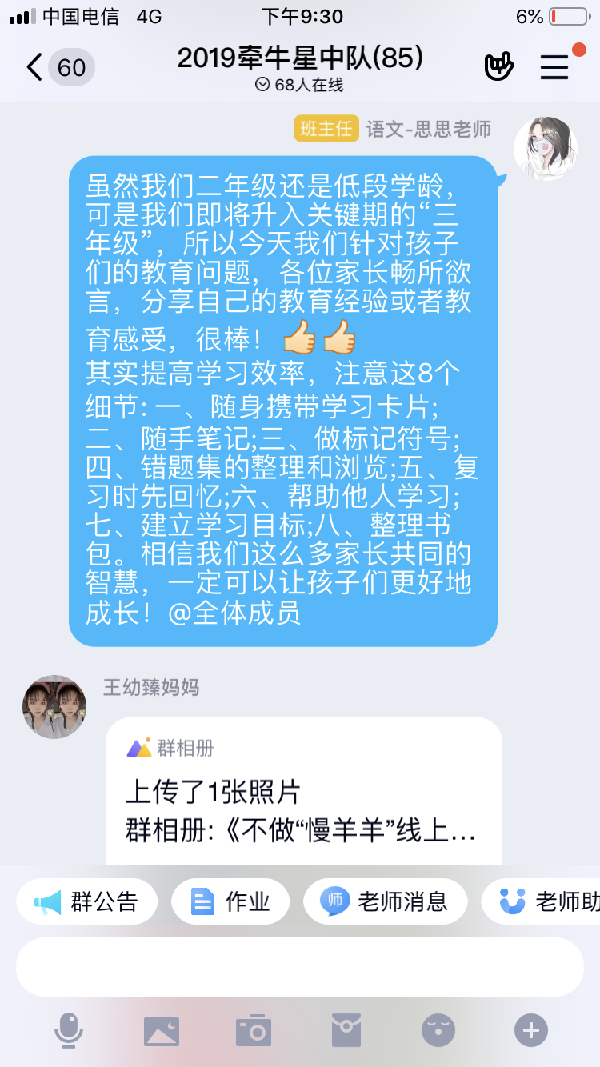Tap the hand gesture icon in header
Viewport: 600px width, 1067px height.
[x=499, y=66]
